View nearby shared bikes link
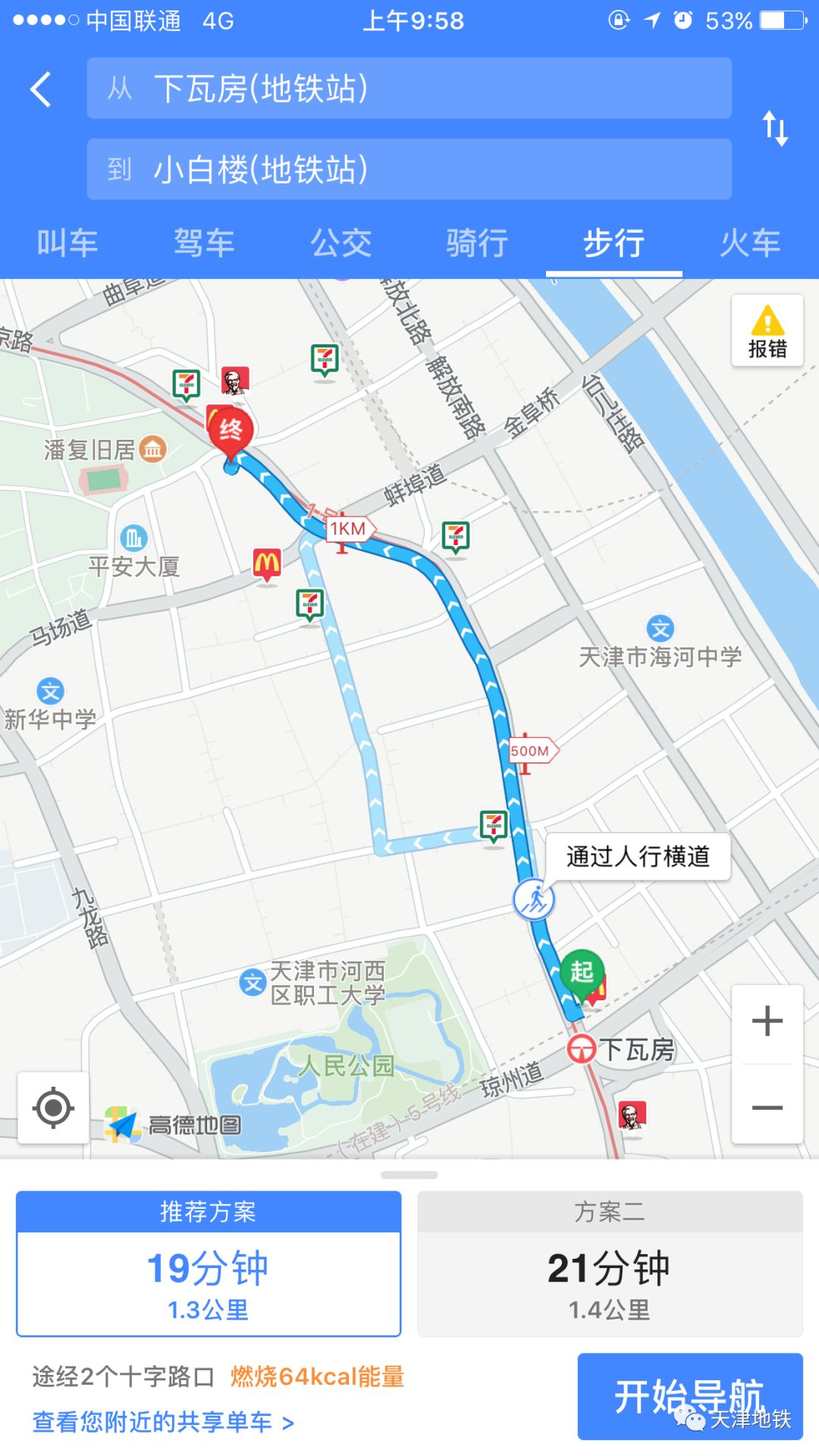Image resolution: width=819 pixels, height=1456 pixels. coord(163,1422)
